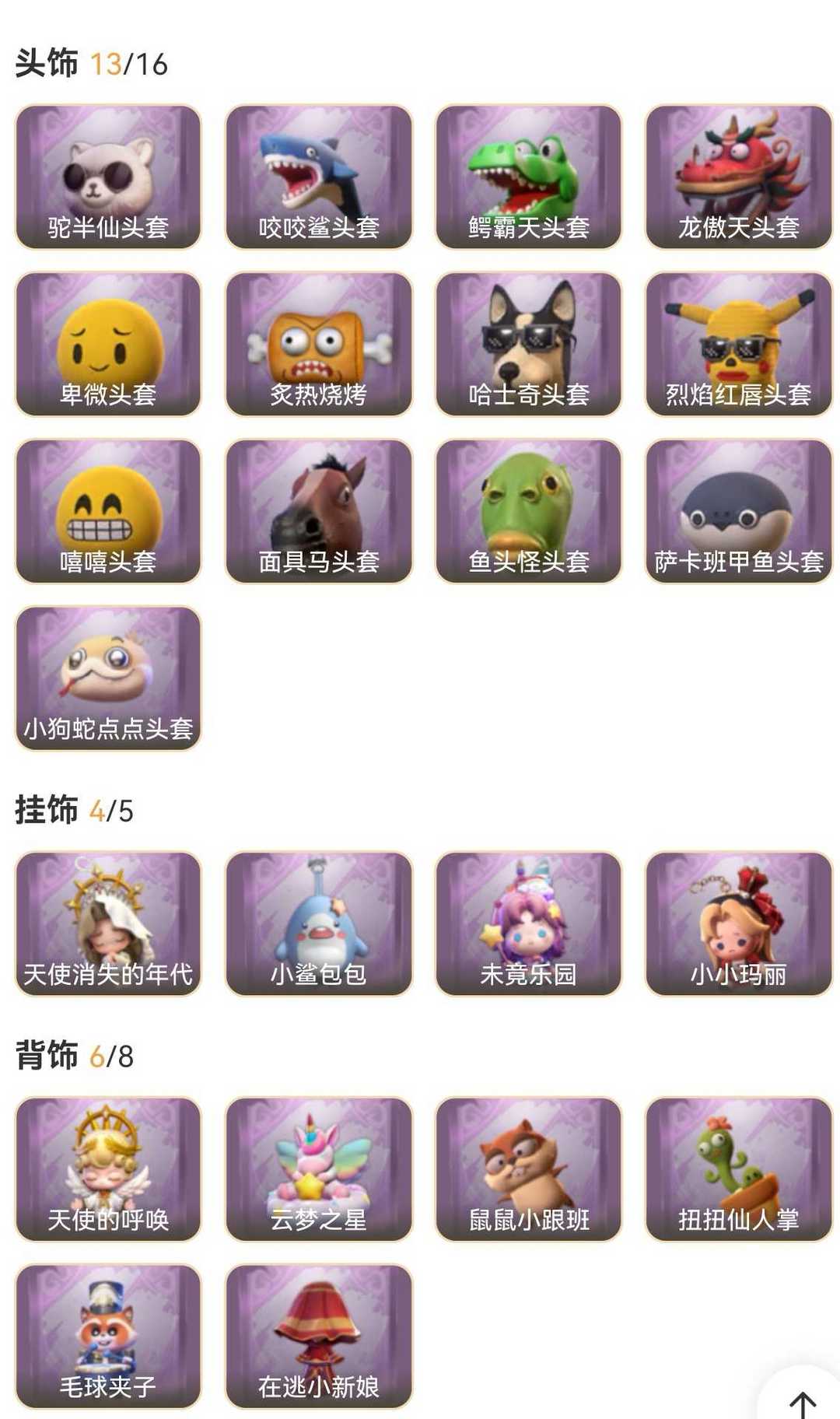Open the 小狗蛇点点头套 tile
The width and height of the screenshot is (840, 1419).
click(108, 678)
